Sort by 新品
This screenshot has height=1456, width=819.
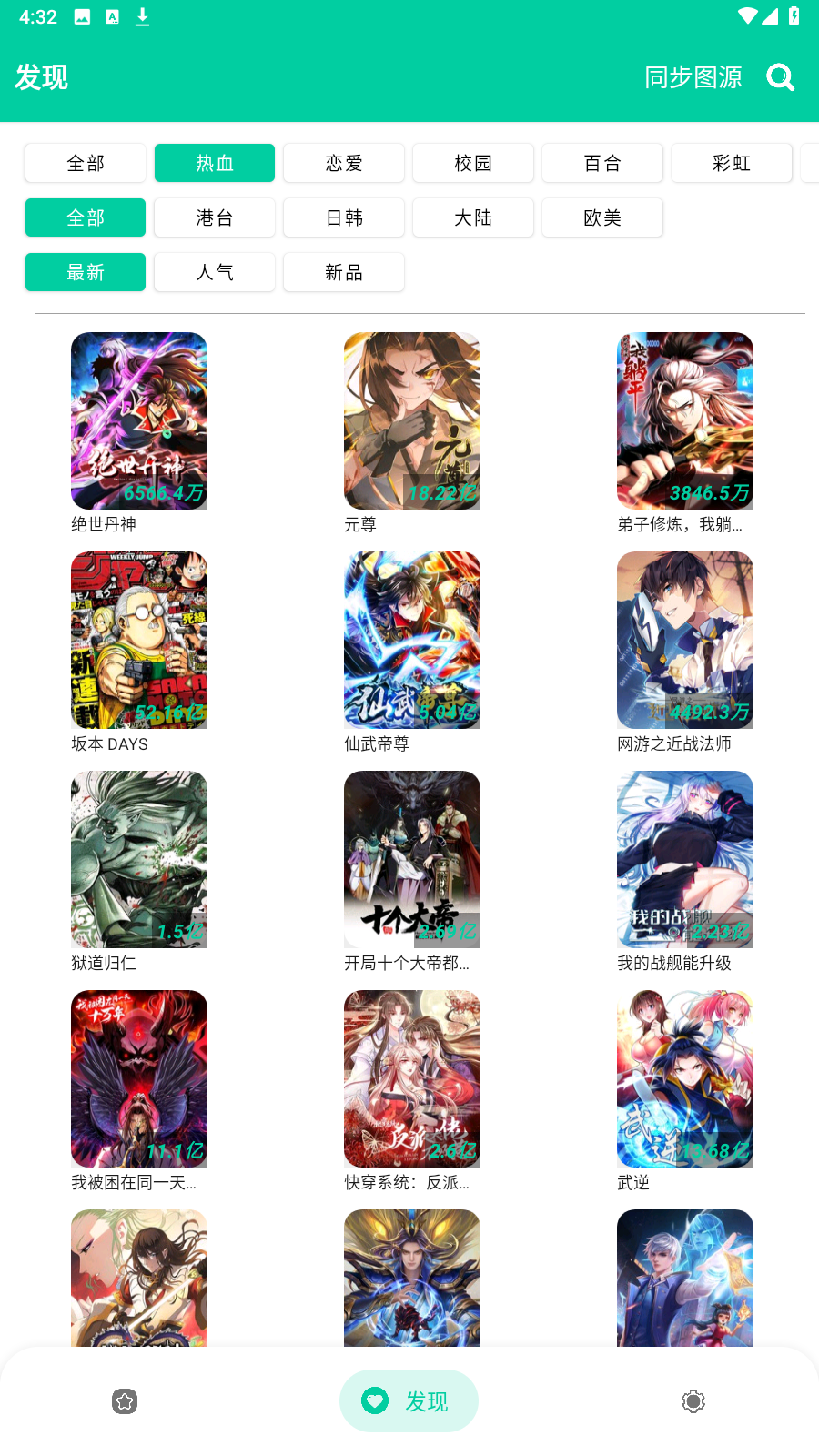click(344, 272)
